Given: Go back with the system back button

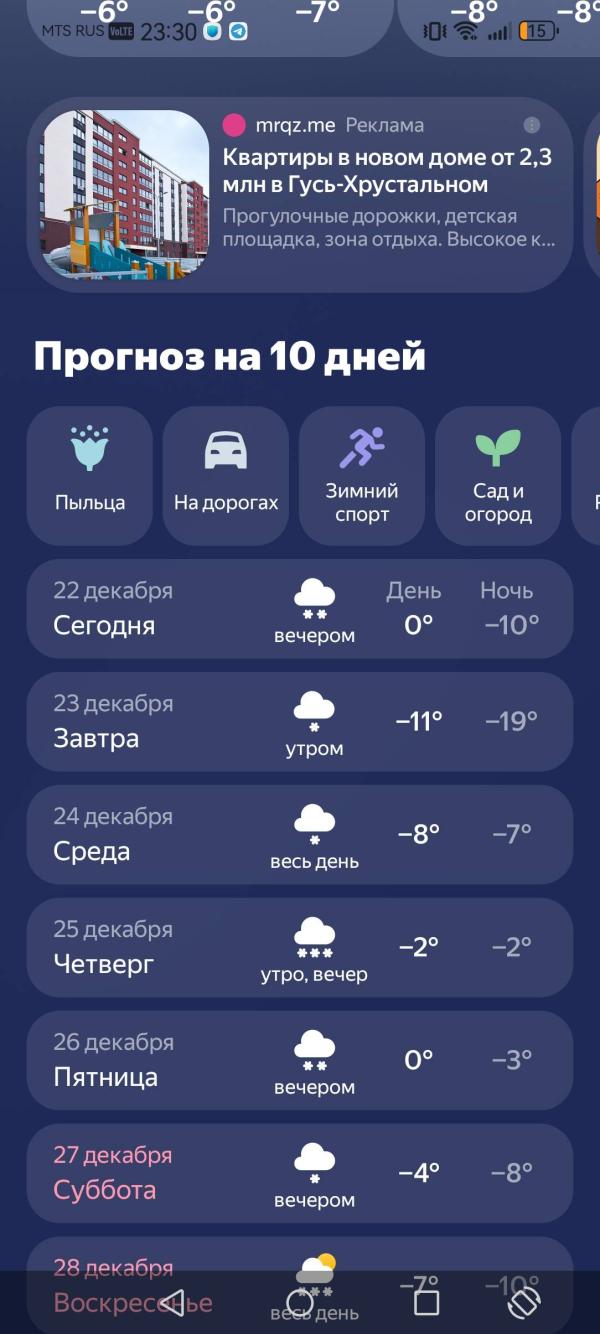Looking at the screenshot, I should [173, 1302].
